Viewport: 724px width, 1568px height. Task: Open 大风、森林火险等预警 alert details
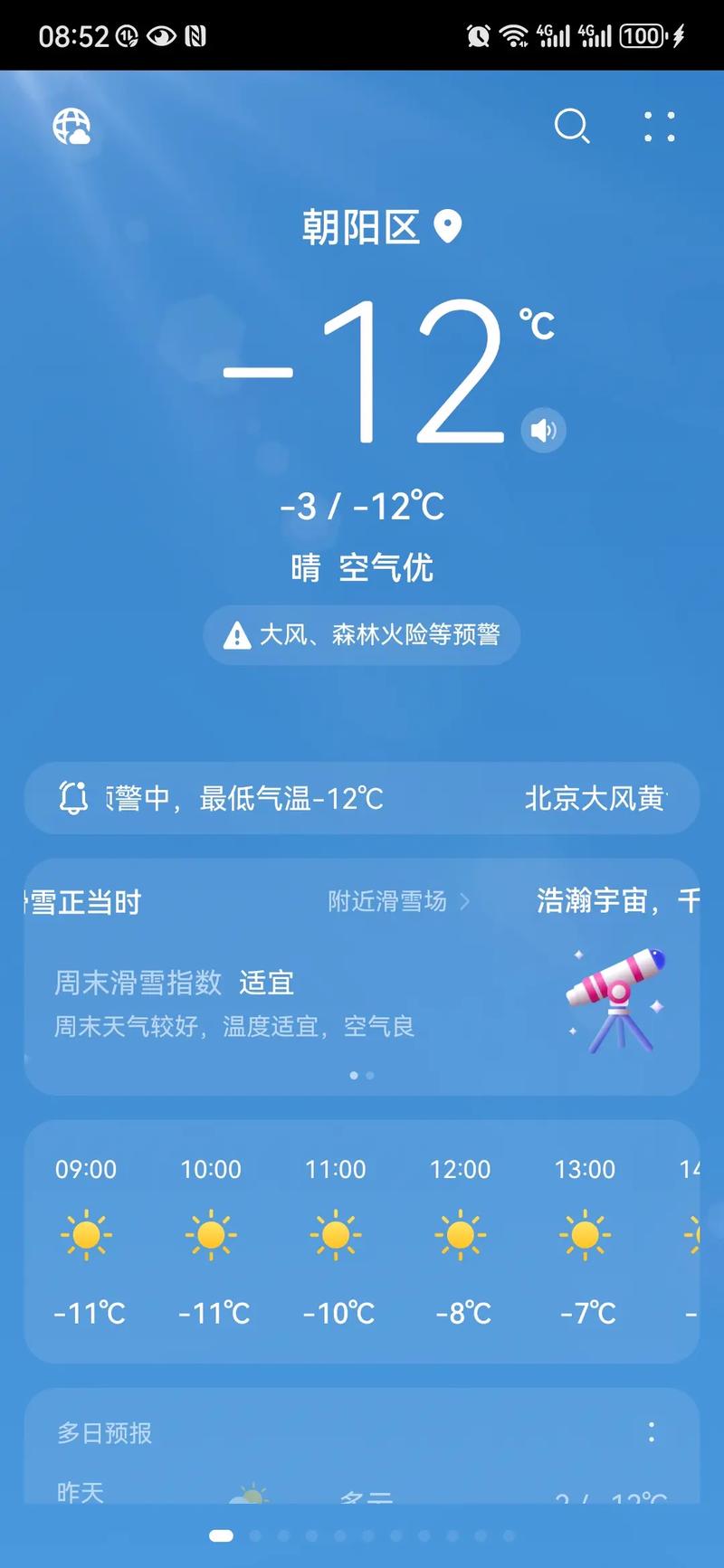coord(361,636)
